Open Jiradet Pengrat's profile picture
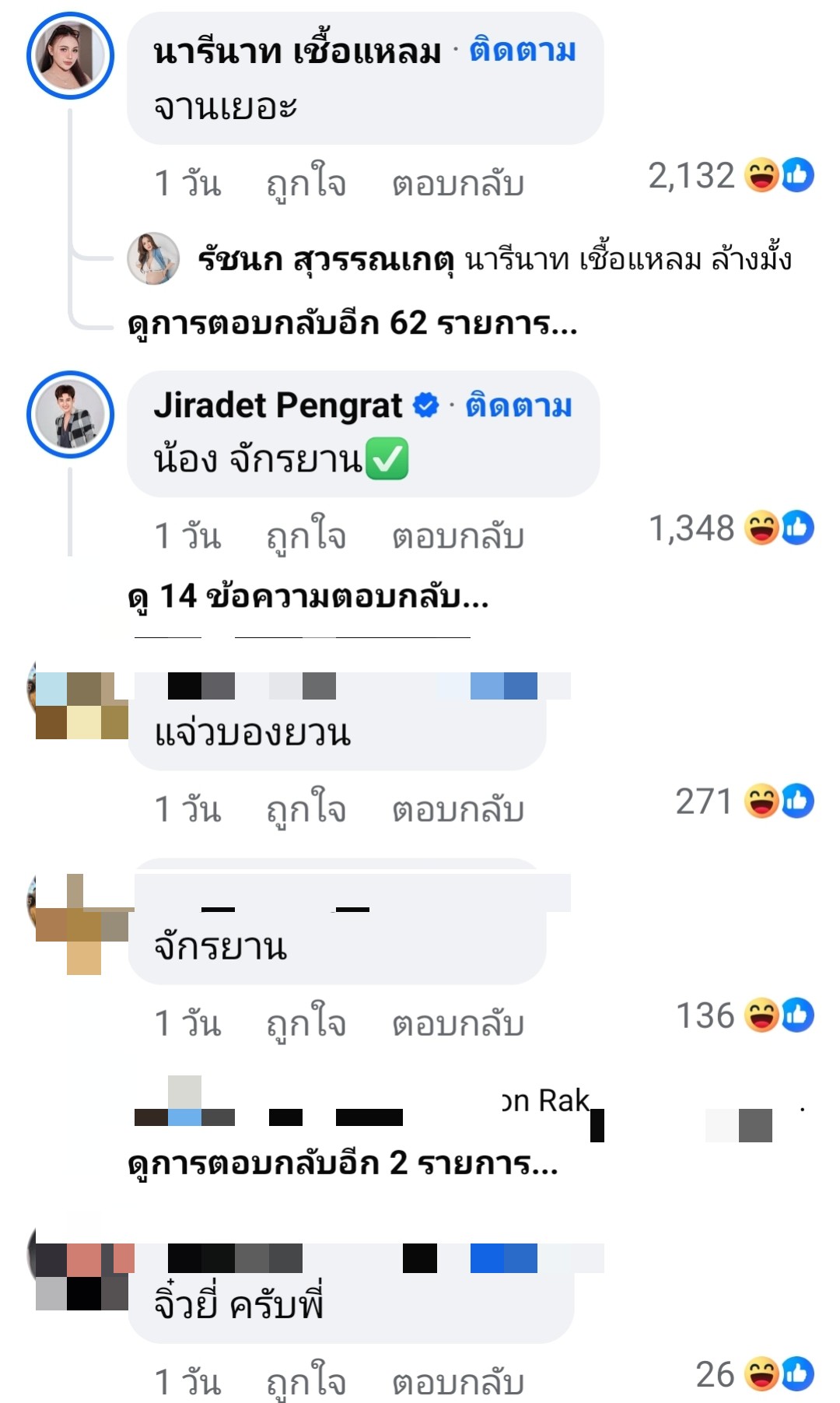The width and height of the screenshot is (840, 1403). click(70, 414)
